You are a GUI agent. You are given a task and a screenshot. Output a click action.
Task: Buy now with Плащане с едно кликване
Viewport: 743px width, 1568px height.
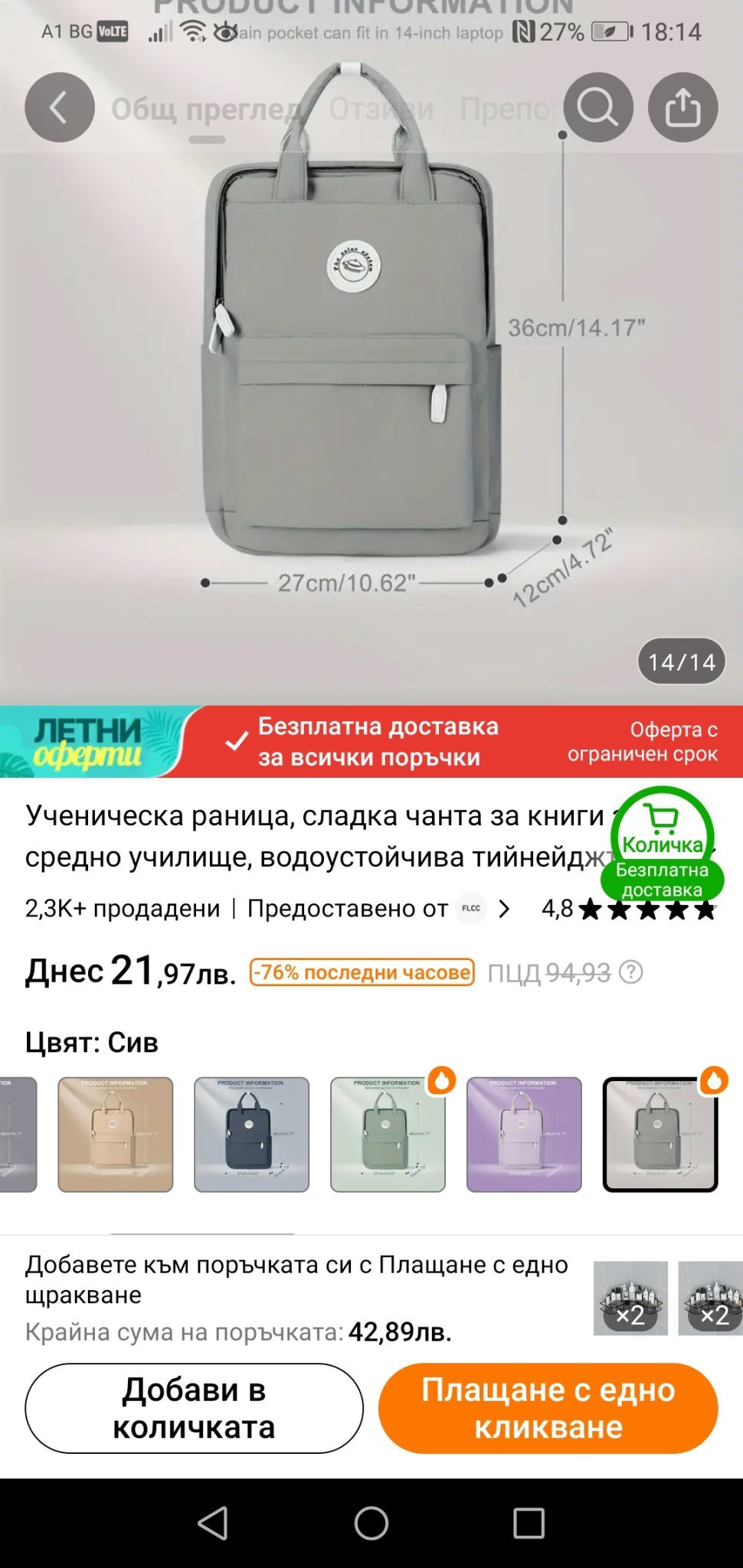point(548,1408)
